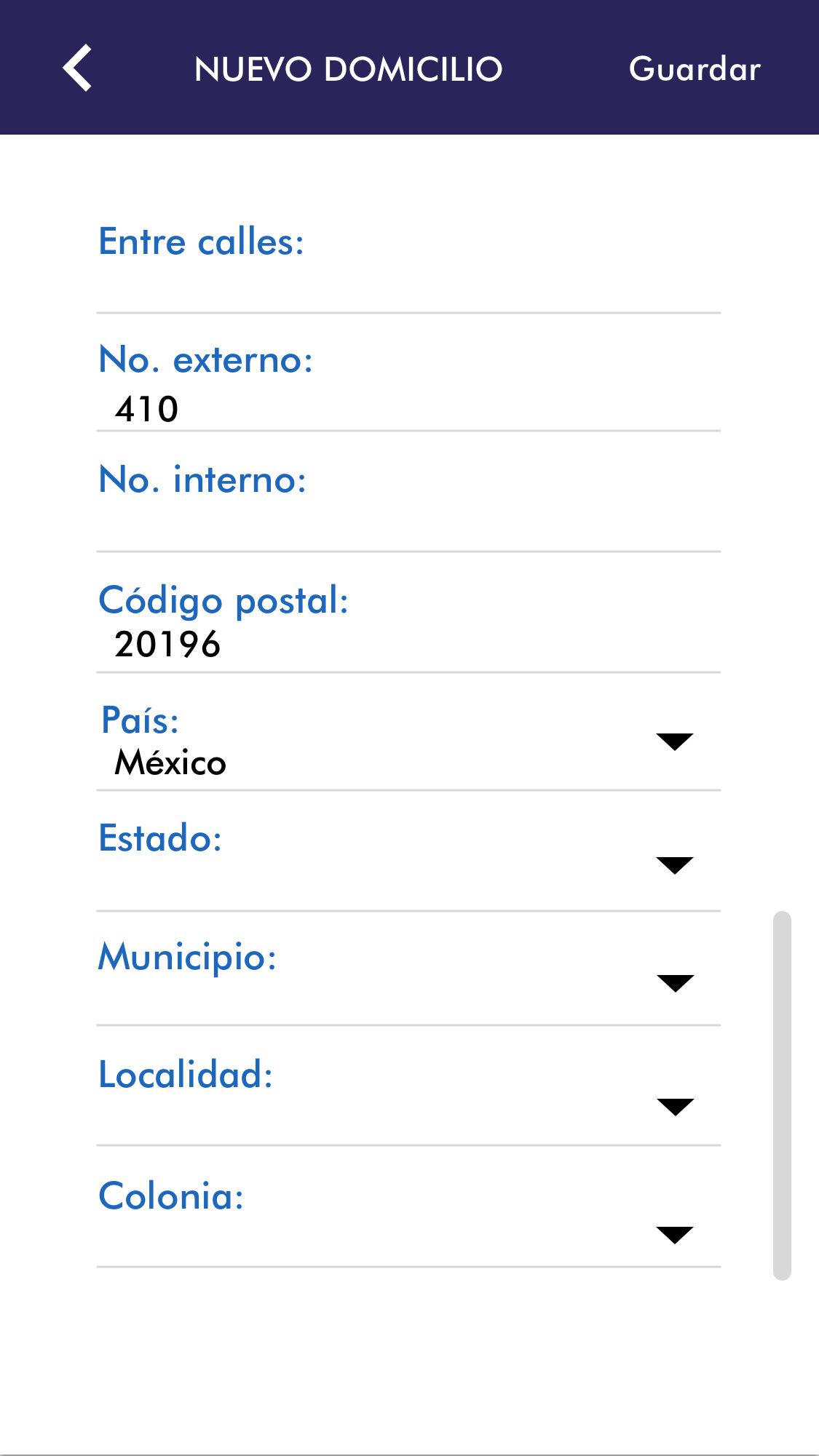Focus the Entre calles field
The width and height of the screenshot is (819, 1456).
click(x=408, y=287)
